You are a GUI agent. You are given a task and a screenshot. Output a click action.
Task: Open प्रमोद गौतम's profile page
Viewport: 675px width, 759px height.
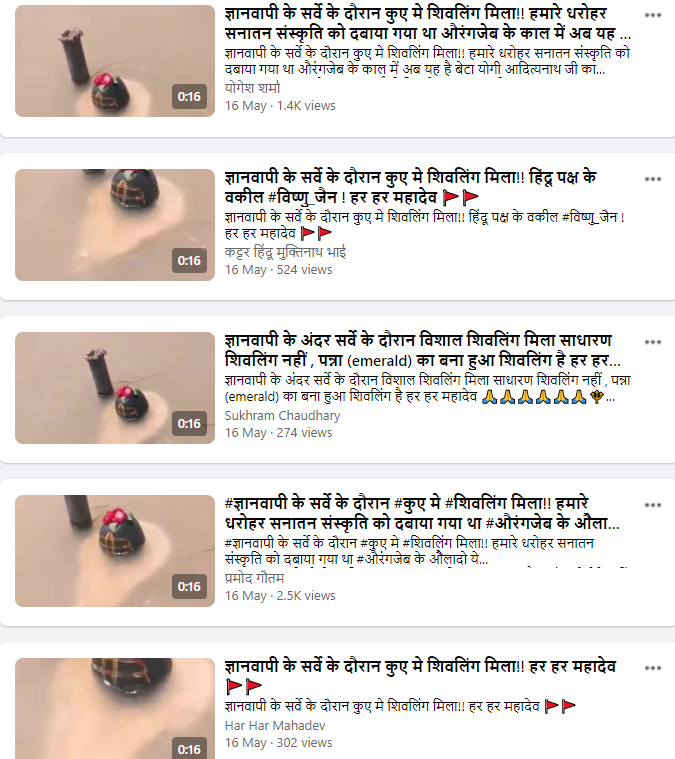point(254,578)
